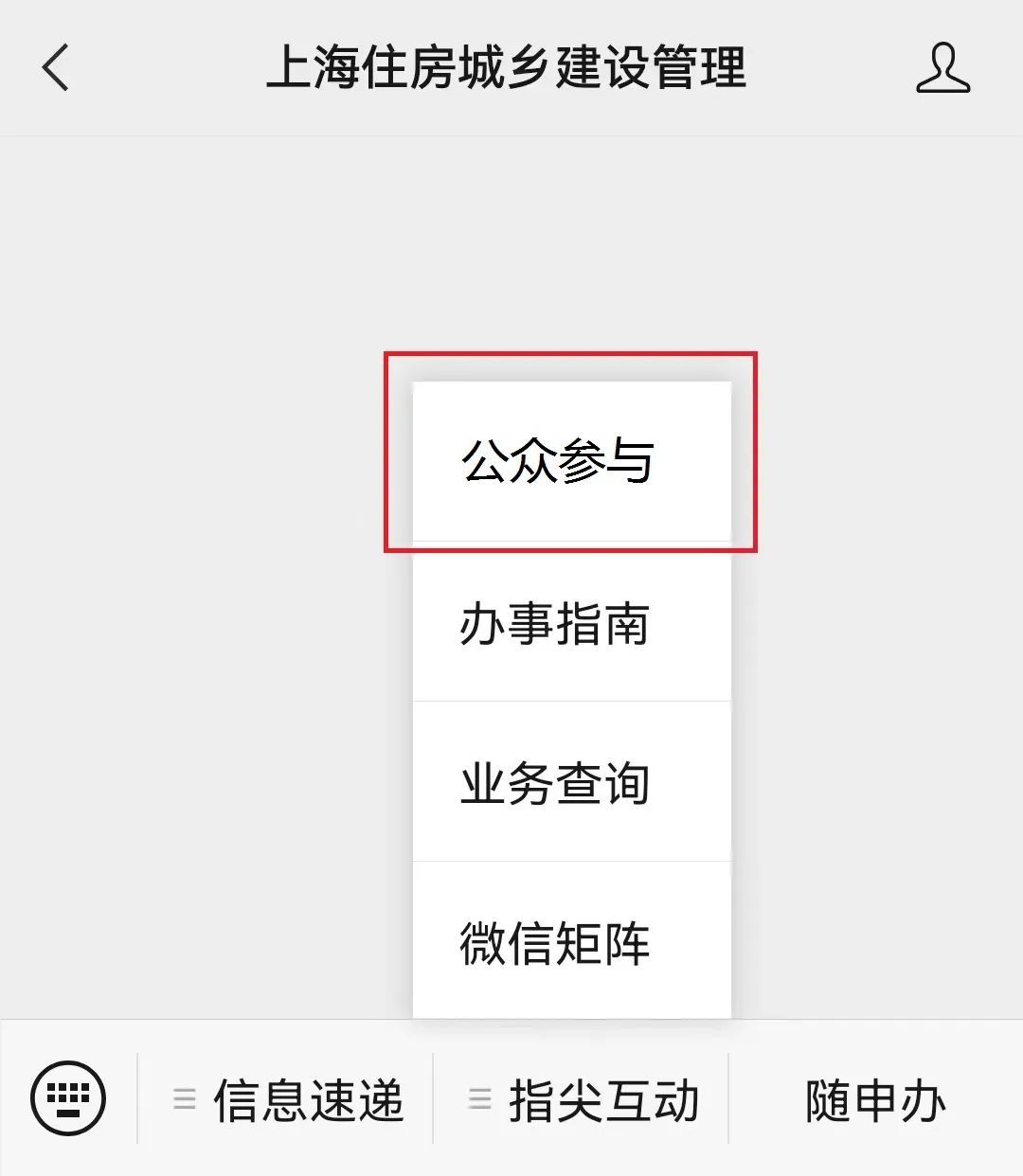The height and width of the screenshot is (1176, 1023).
Task: Expand the 信息速递 bottom menu
Action: click(287, 1100)
